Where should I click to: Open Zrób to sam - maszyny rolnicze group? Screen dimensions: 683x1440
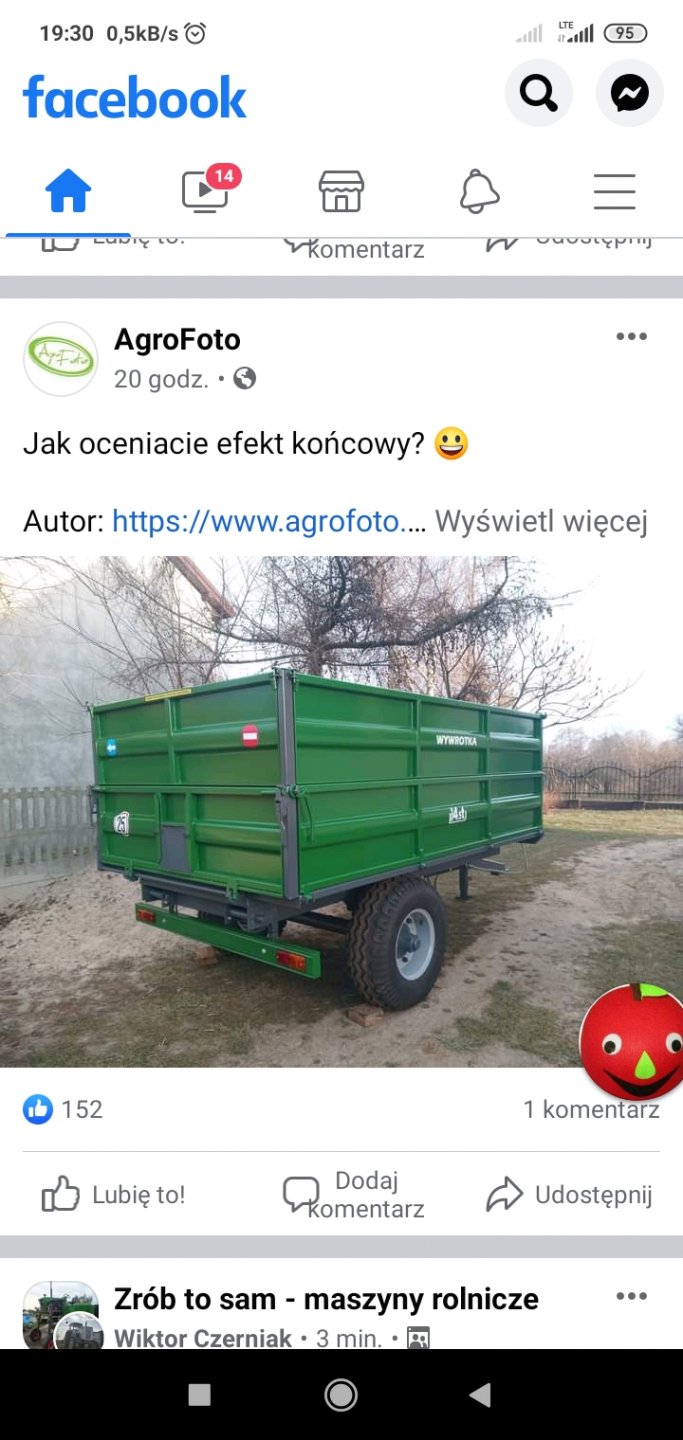click(x=326, y=1299)
